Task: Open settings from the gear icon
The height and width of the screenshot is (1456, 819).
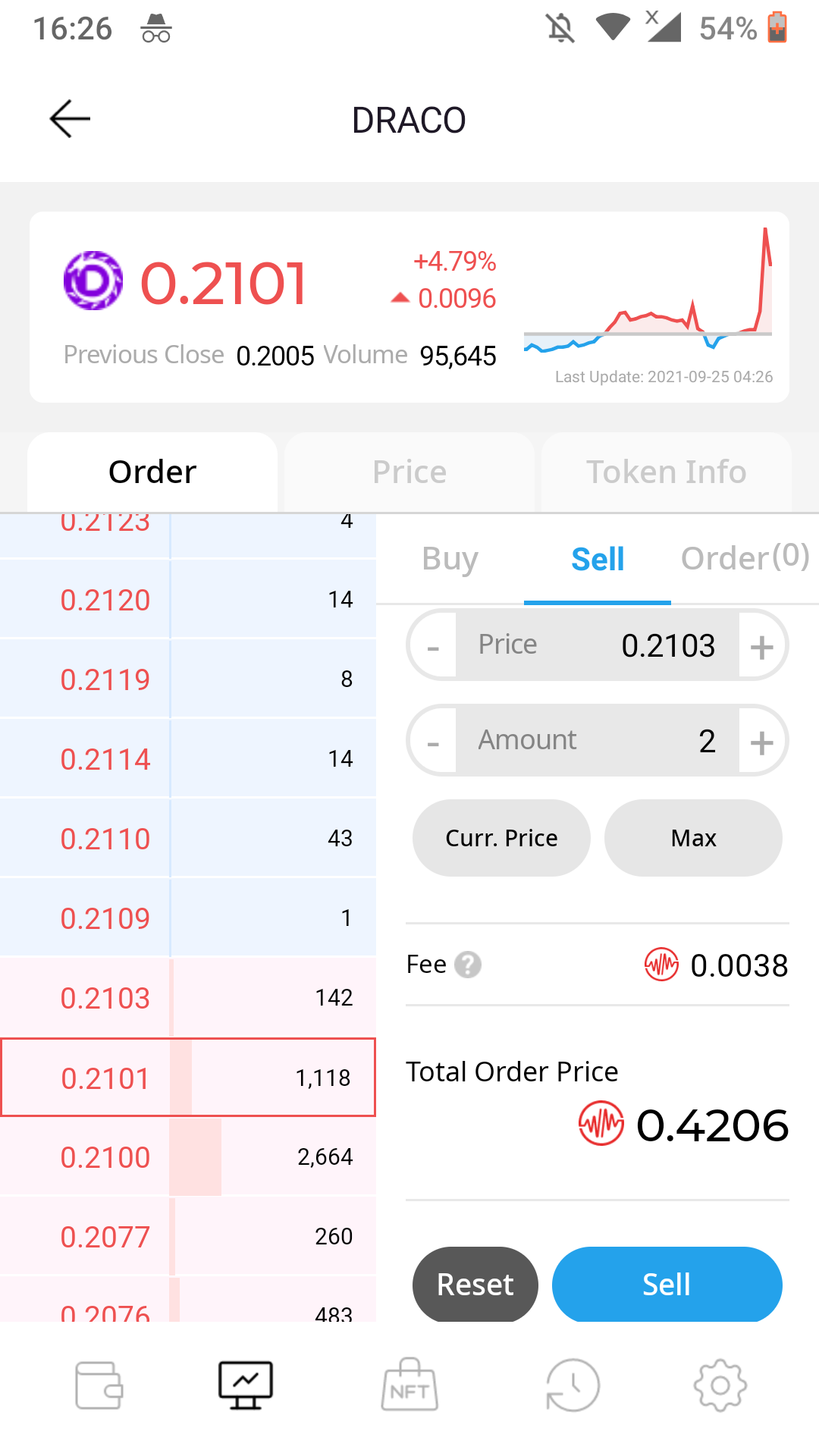Action: tap(720, 1385)
